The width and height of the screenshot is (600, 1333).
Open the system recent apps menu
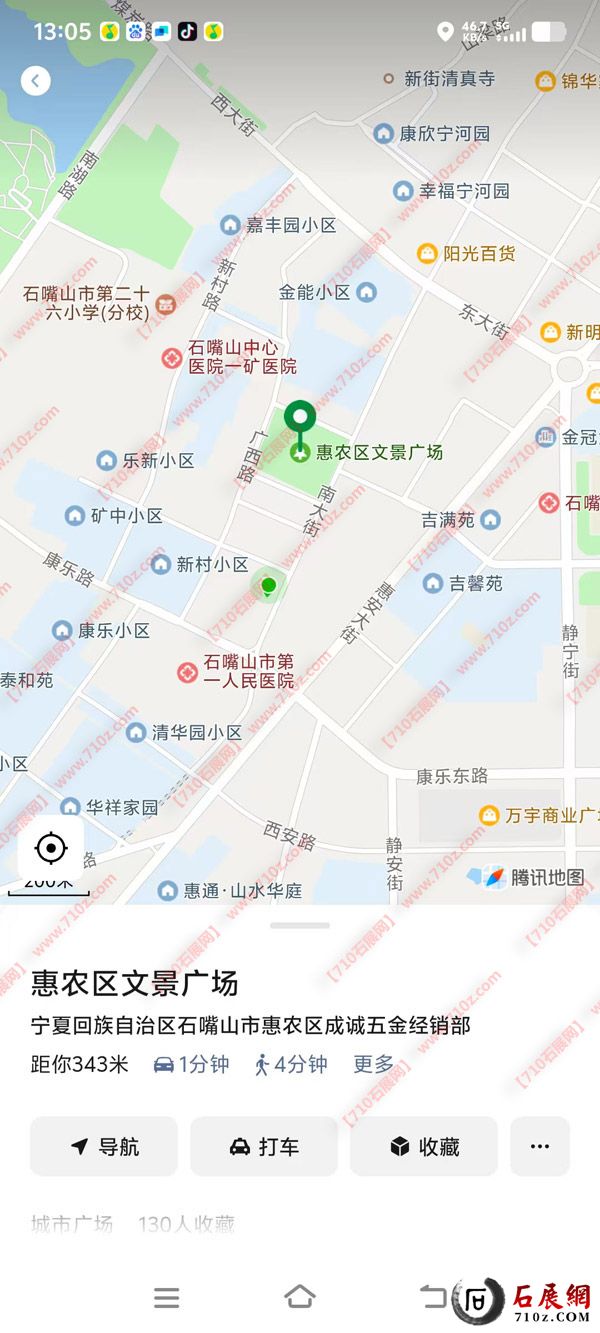click(x=167, y=1298)
